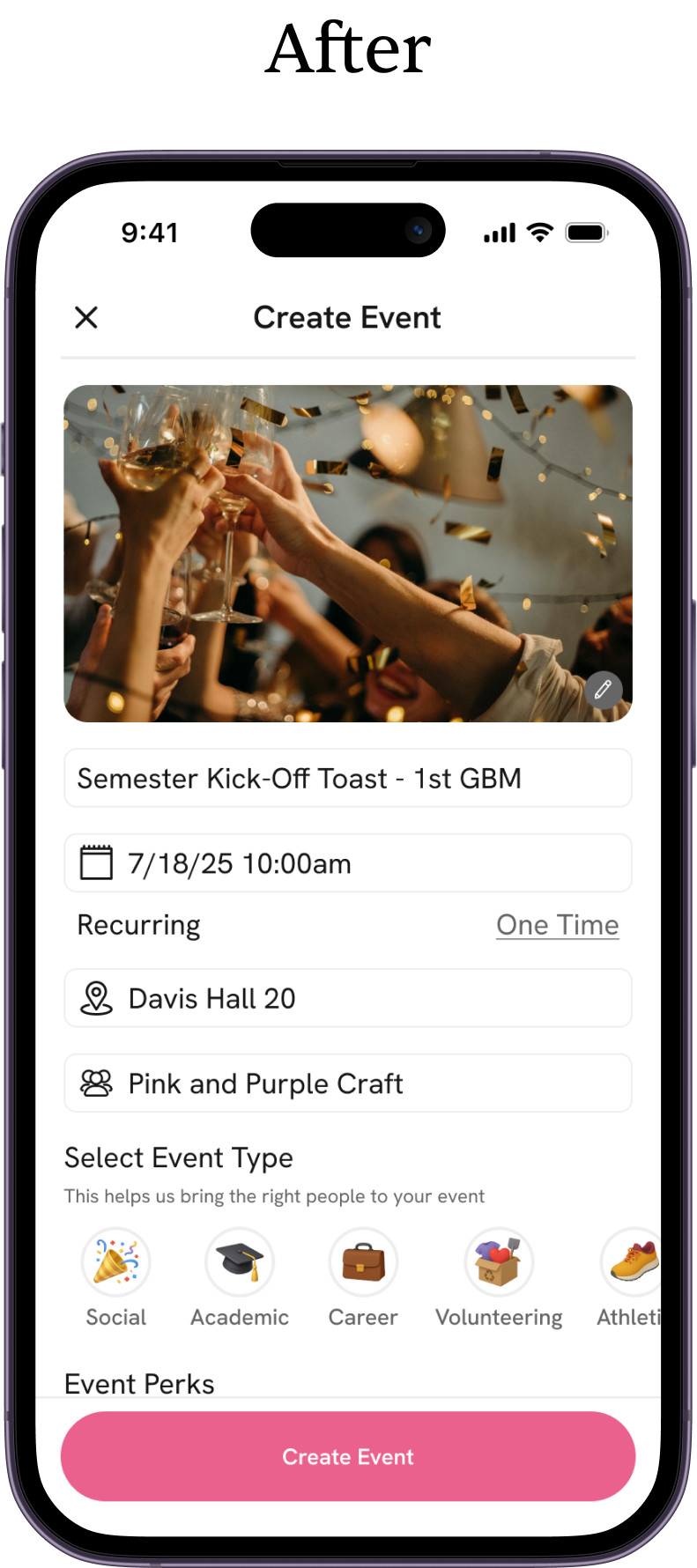Image resolution: width=697 pixels, height=1568 pixels.
Task: Choose Academic as event type
Action: pyautogui.click(x=240, y=1262)
